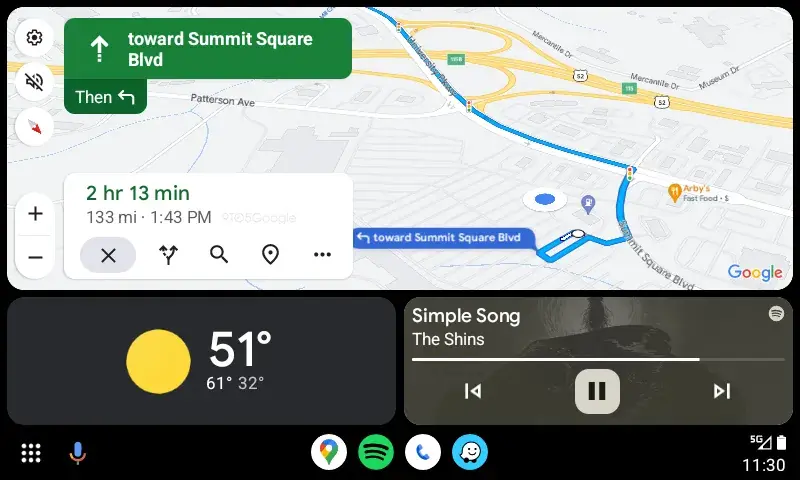Open more navigation options
800x480 pixels.
coord(322,255)
